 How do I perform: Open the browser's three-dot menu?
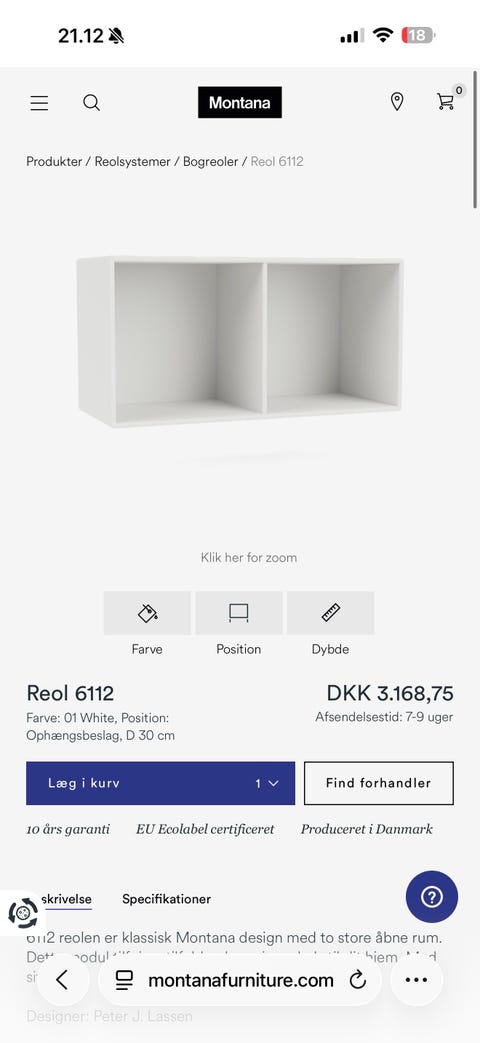tap(416, 980)
